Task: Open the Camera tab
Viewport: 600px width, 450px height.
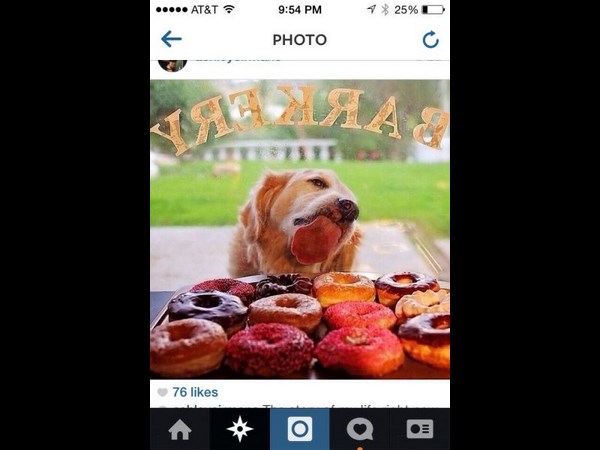Action: click(300, 429)
